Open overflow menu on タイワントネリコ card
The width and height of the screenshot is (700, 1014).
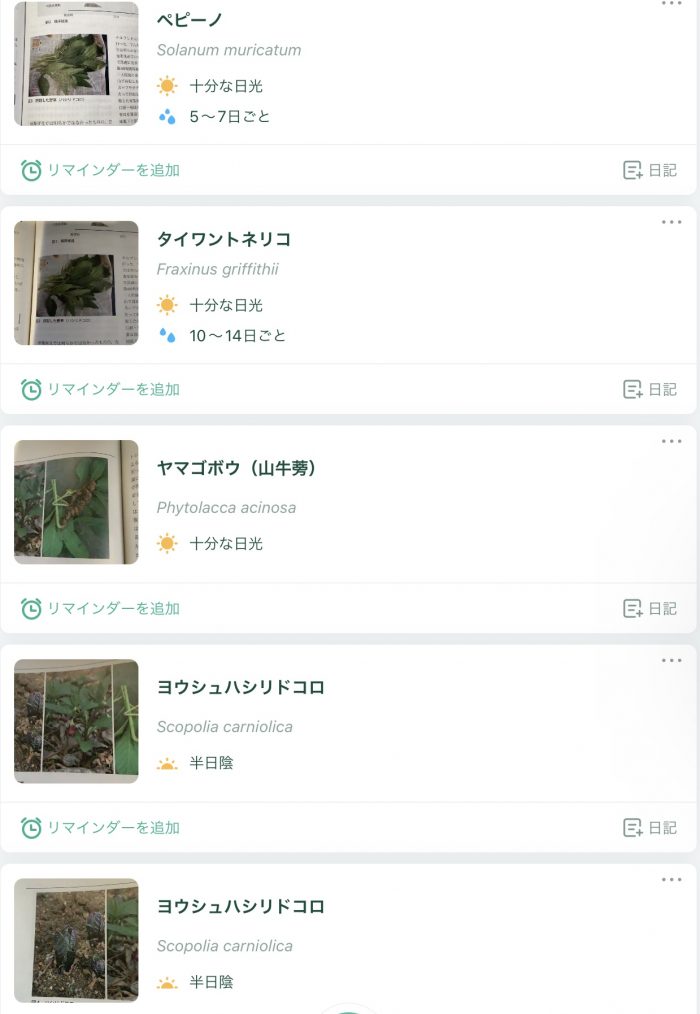point(671,222)
